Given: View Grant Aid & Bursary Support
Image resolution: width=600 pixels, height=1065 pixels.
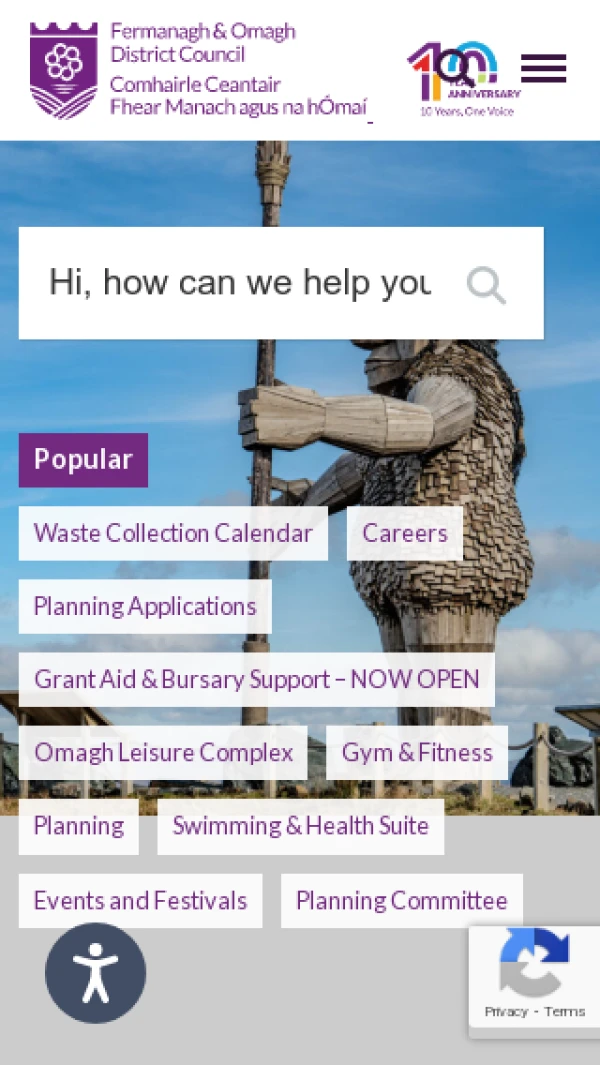Looking at the screenshot, I should click(x=257, y=679).
